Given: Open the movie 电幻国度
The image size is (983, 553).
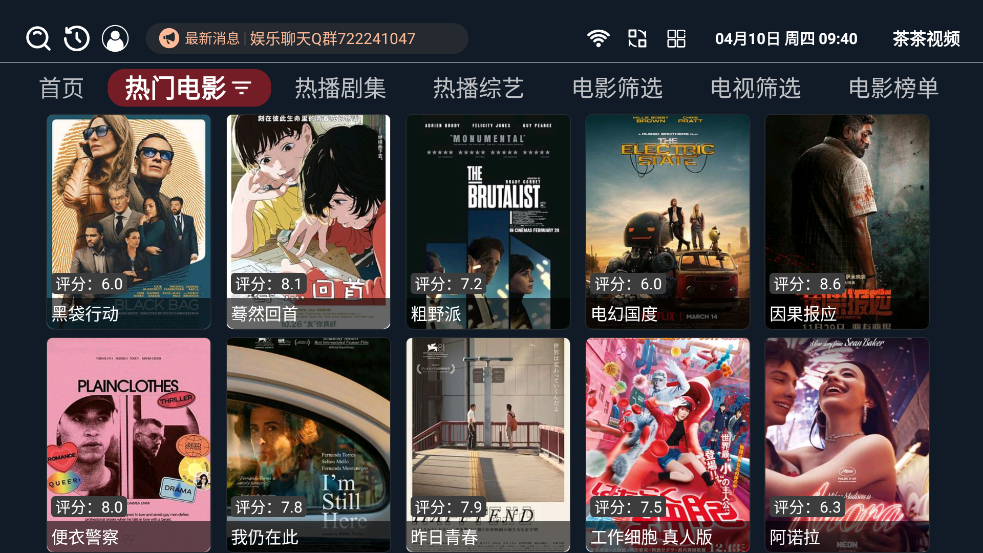Looking at the screenshot, I should pos(667,221).
